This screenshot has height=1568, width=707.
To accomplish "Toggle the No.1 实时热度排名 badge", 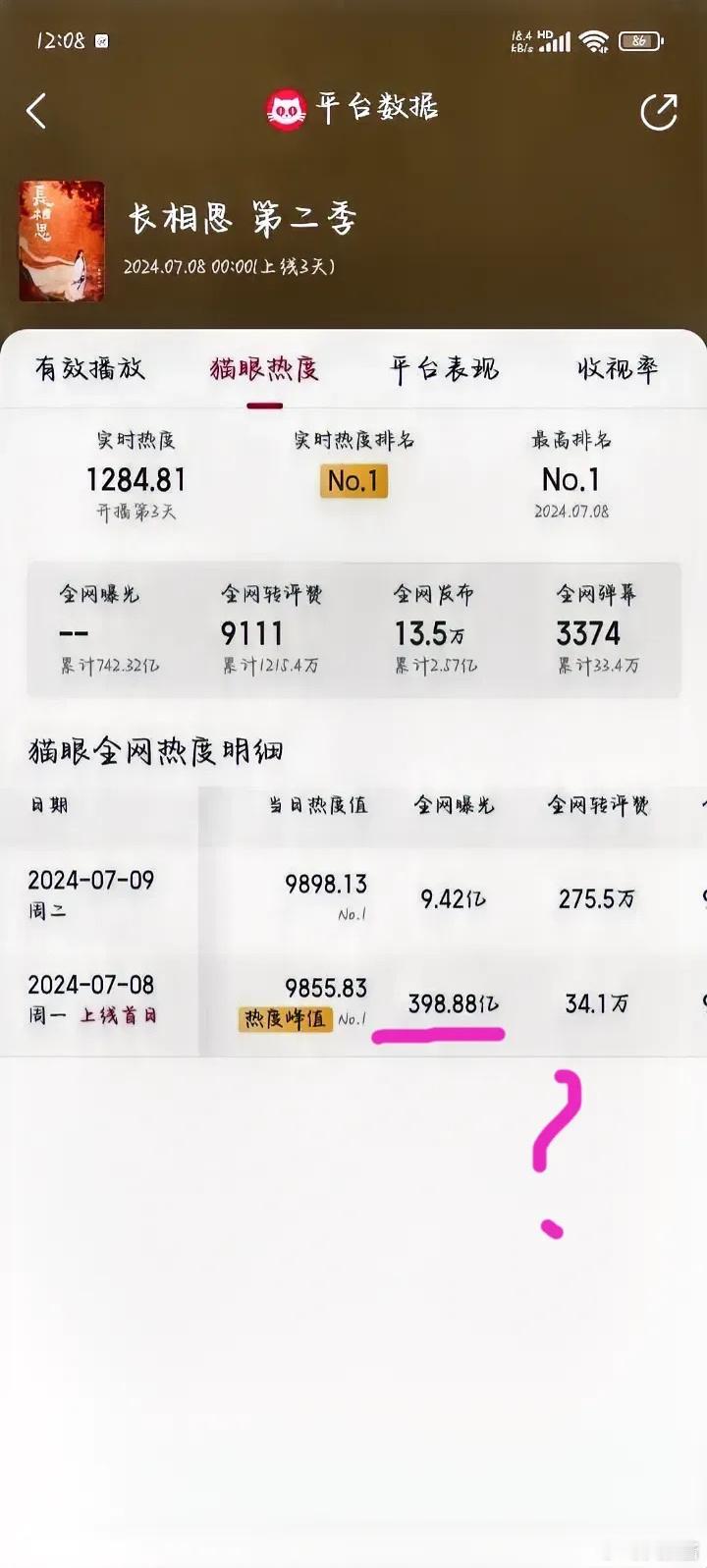I will [353, 481].
